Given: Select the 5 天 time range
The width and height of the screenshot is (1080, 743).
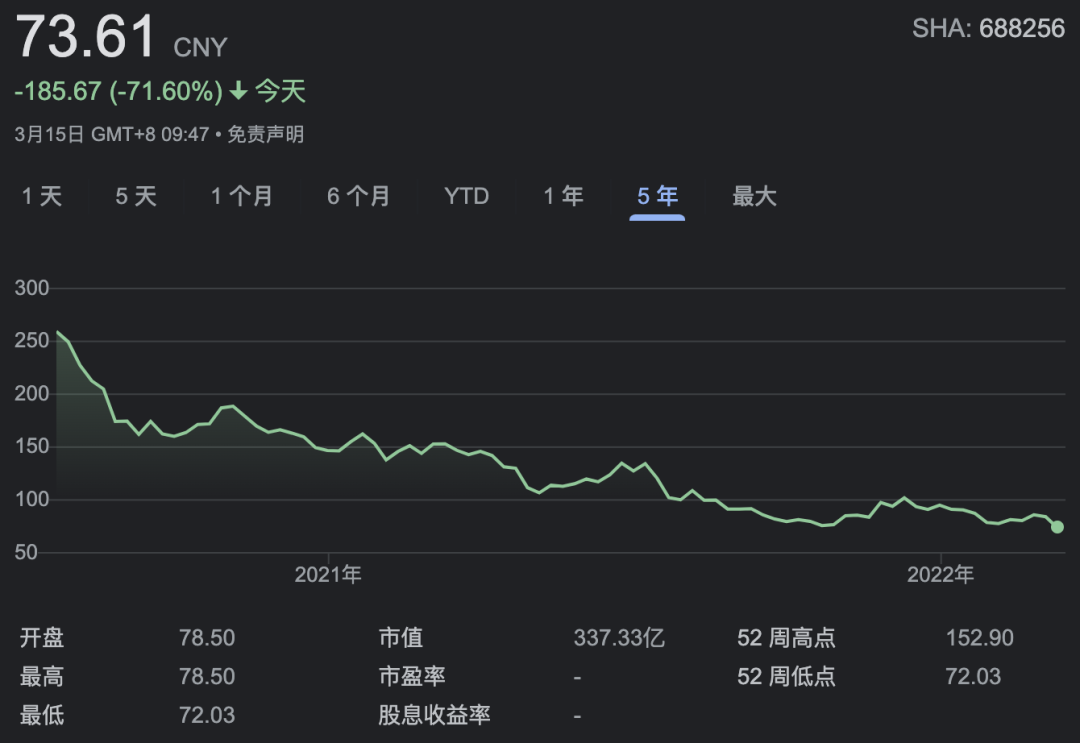Looking at the screenshot, I should (136, 197).
